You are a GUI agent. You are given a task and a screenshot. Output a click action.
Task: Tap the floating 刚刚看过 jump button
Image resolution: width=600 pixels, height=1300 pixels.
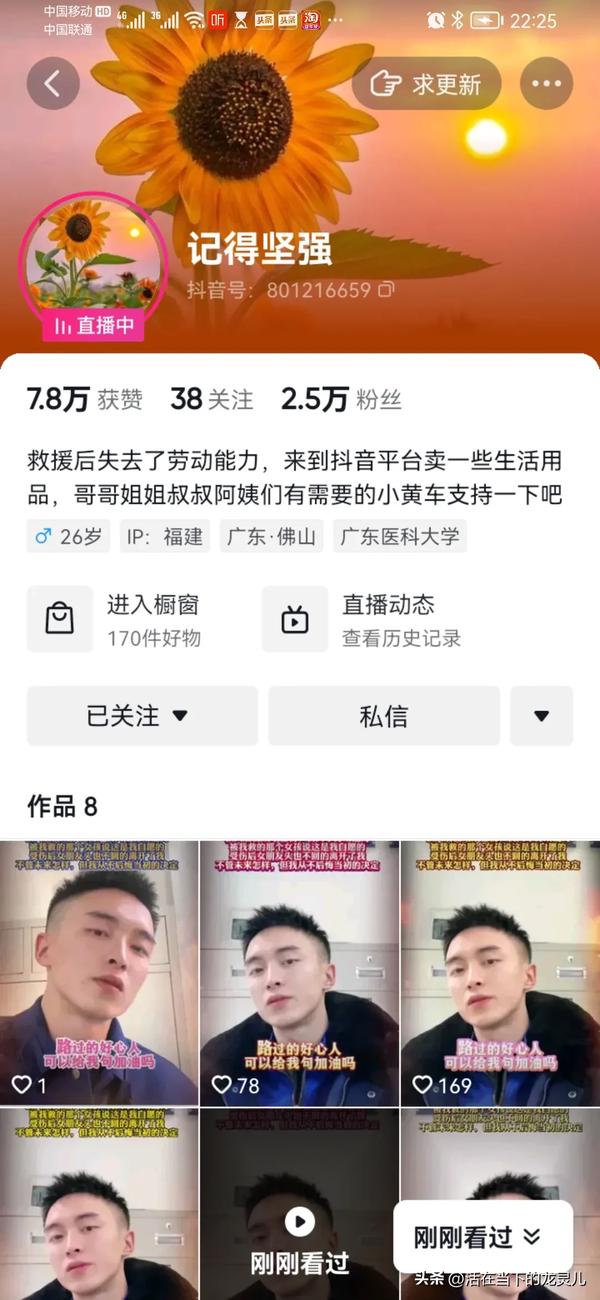pyautogui.click(x=482, y=1237)
